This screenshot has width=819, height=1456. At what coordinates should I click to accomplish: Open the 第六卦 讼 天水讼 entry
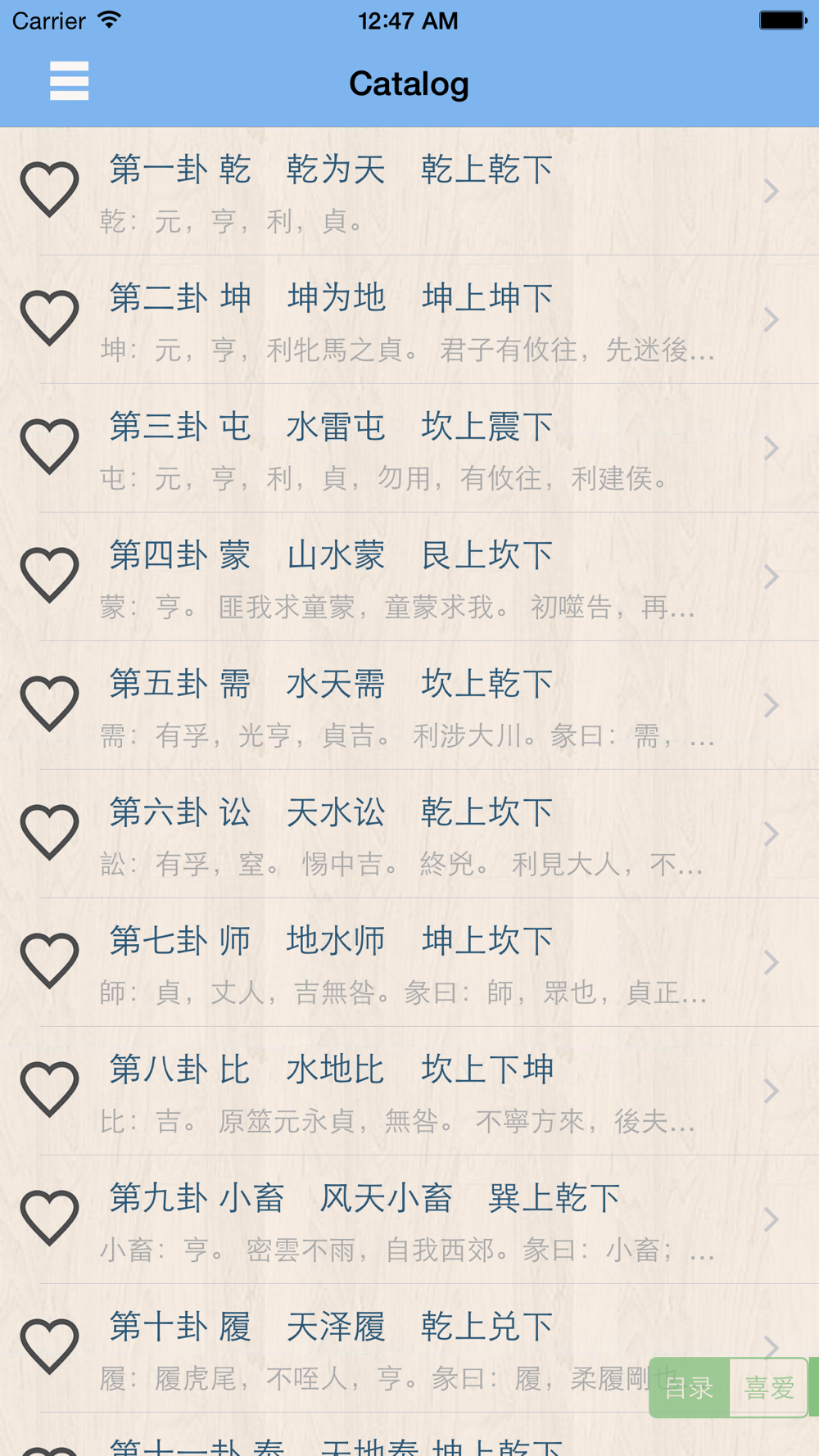pyautogui.click(x=409, y=834)
